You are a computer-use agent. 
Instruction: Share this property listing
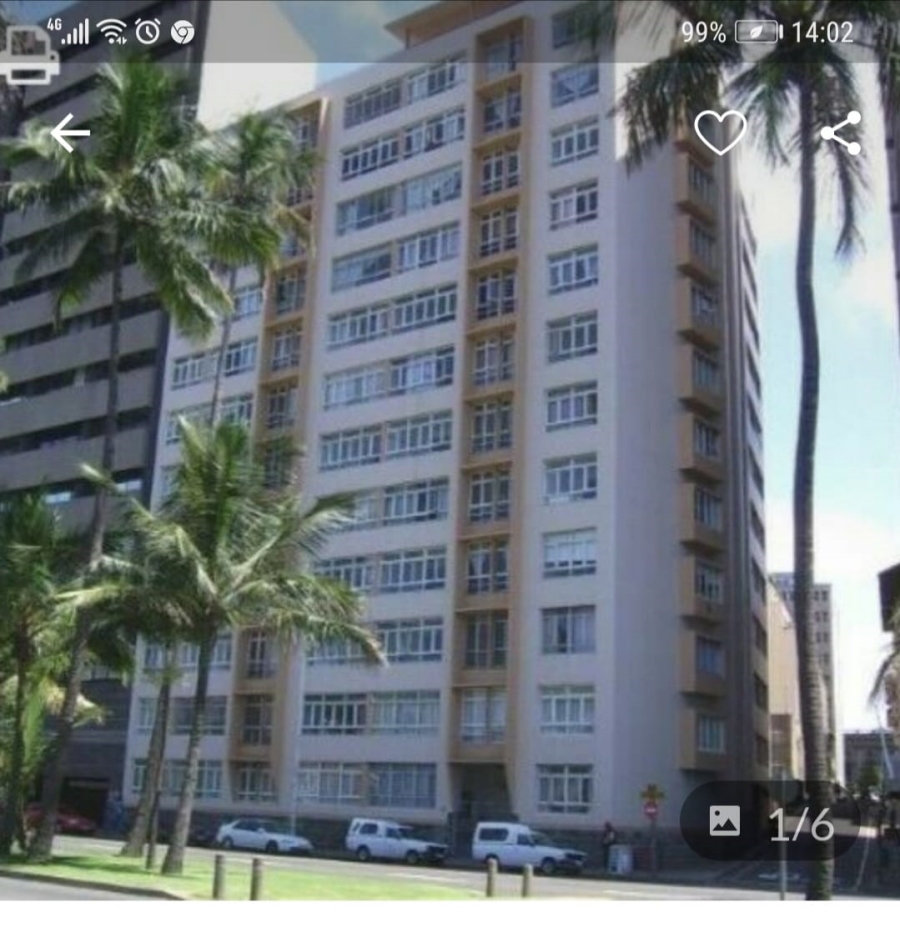tap(841, 133)
